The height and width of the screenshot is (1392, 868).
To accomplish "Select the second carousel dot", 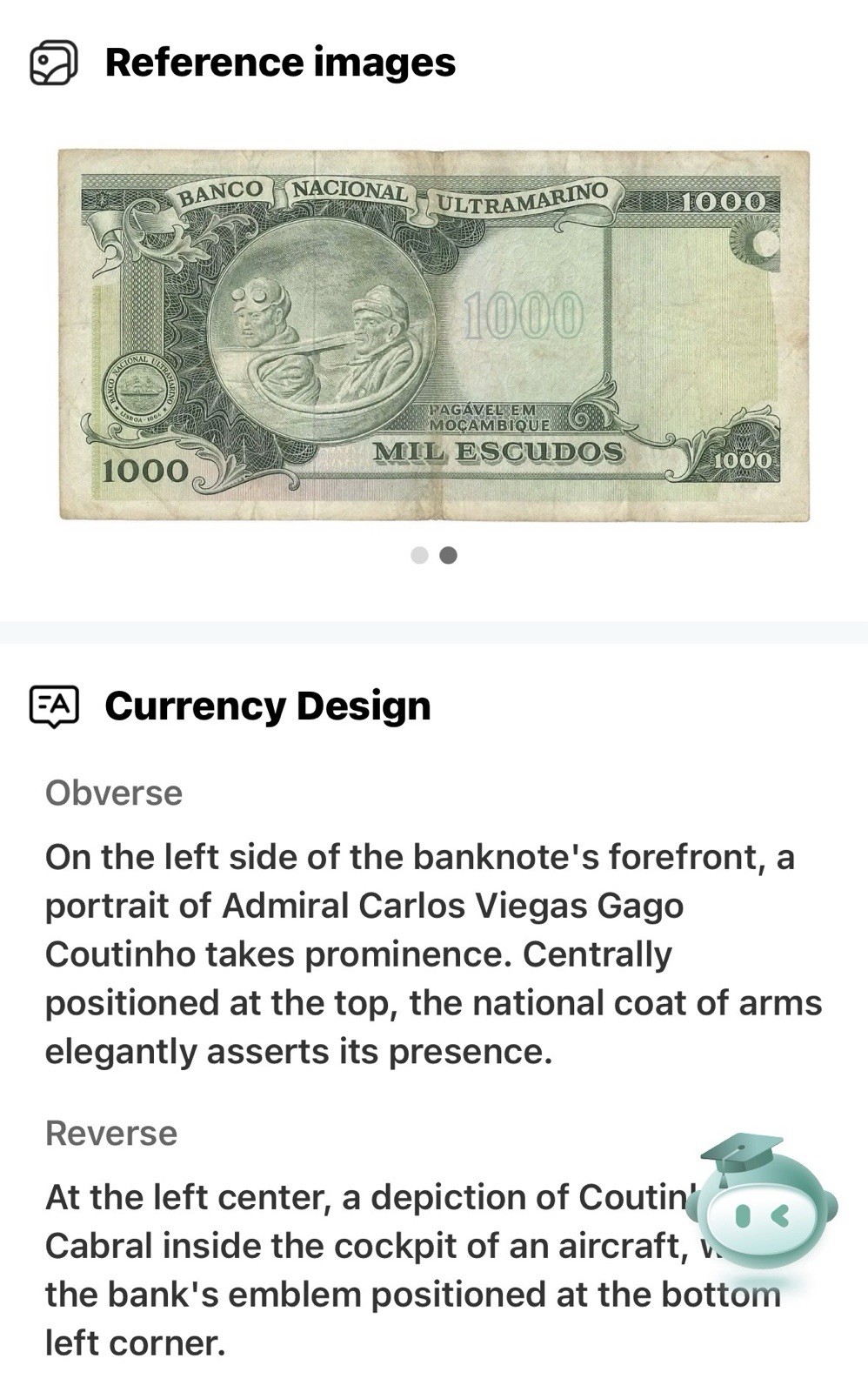I will (x=449, y=553).
